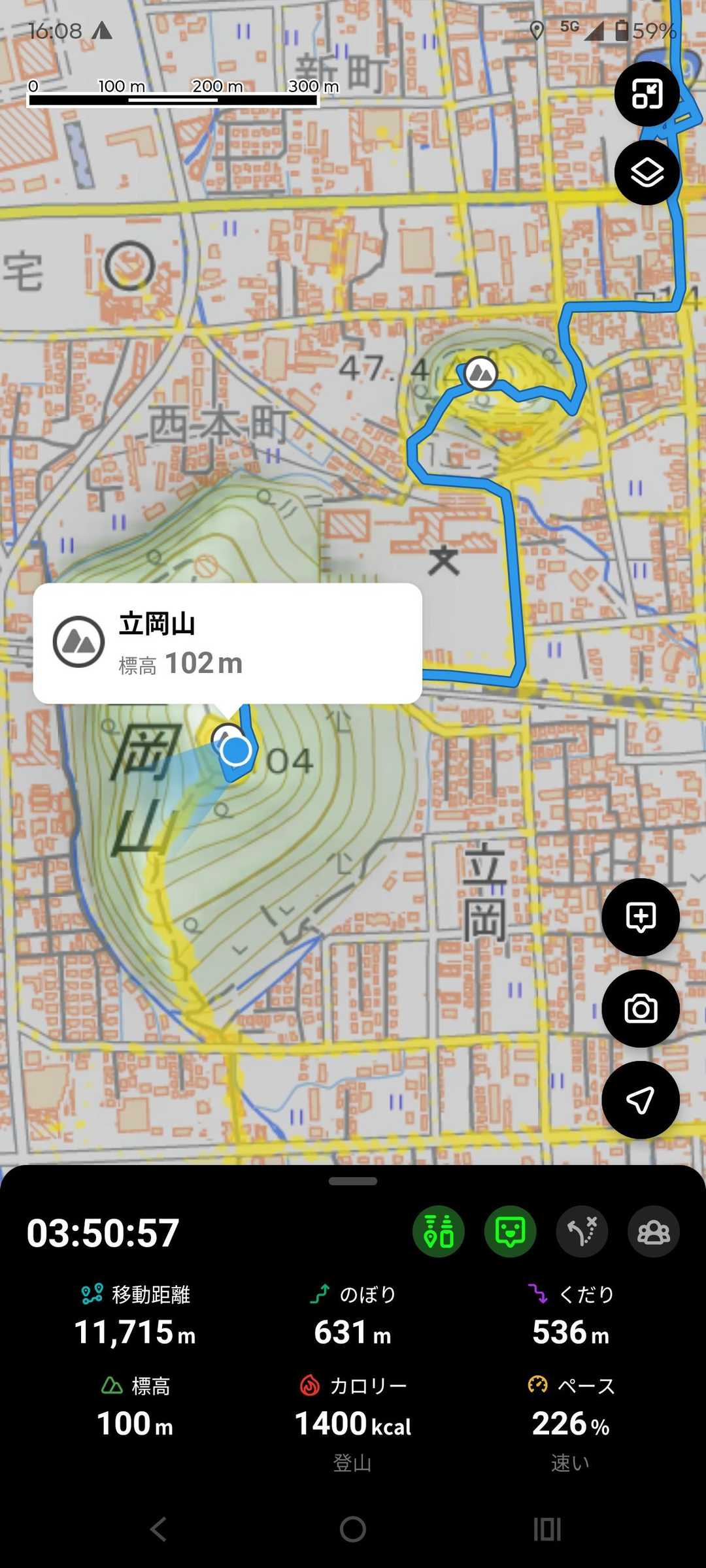Add a memo note to the map

click(x=640, y=917)
